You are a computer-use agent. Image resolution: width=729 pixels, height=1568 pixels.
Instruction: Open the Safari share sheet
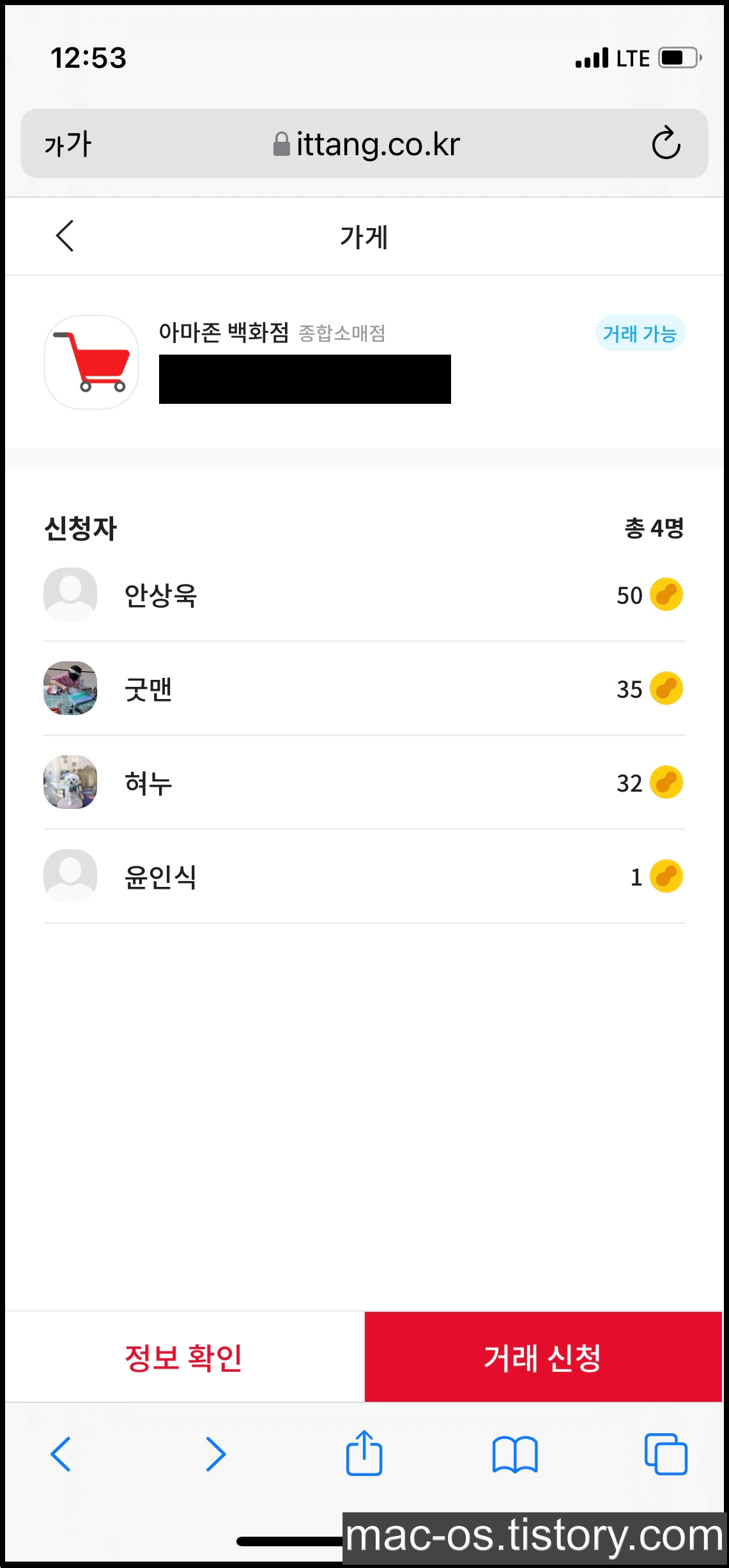coord(364,1453)
